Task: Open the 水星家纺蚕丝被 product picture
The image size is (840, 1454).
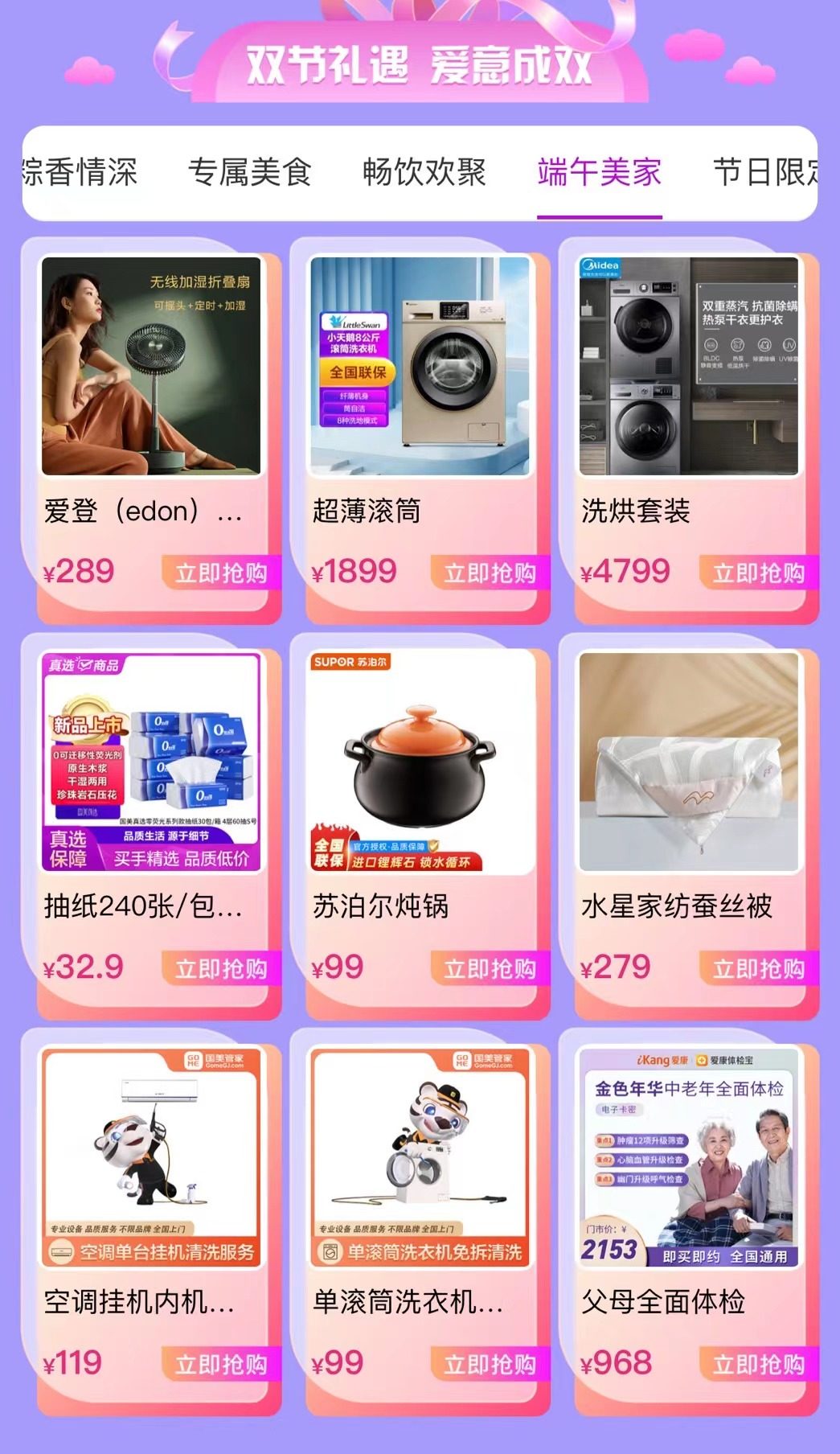Action: click(689, 762)
